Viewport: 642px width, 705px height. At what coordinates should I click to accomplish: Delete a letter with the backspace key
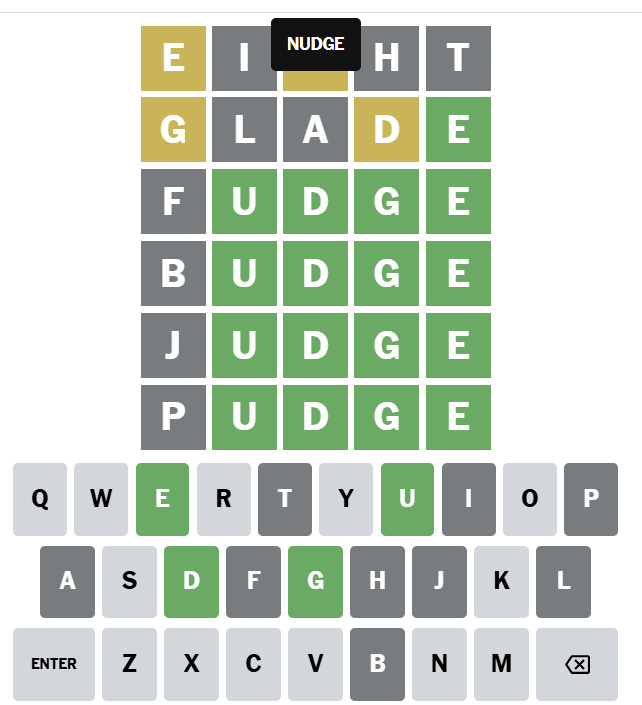click(577, 664)
